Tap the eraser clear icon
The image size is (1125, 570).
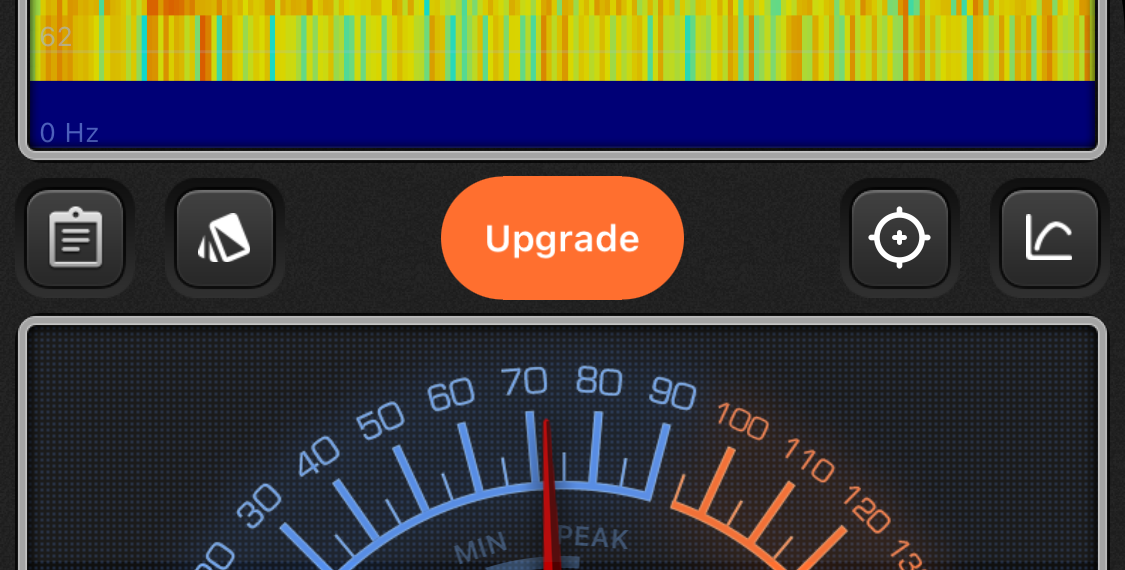pyautogui.click(x=225, y=238)
